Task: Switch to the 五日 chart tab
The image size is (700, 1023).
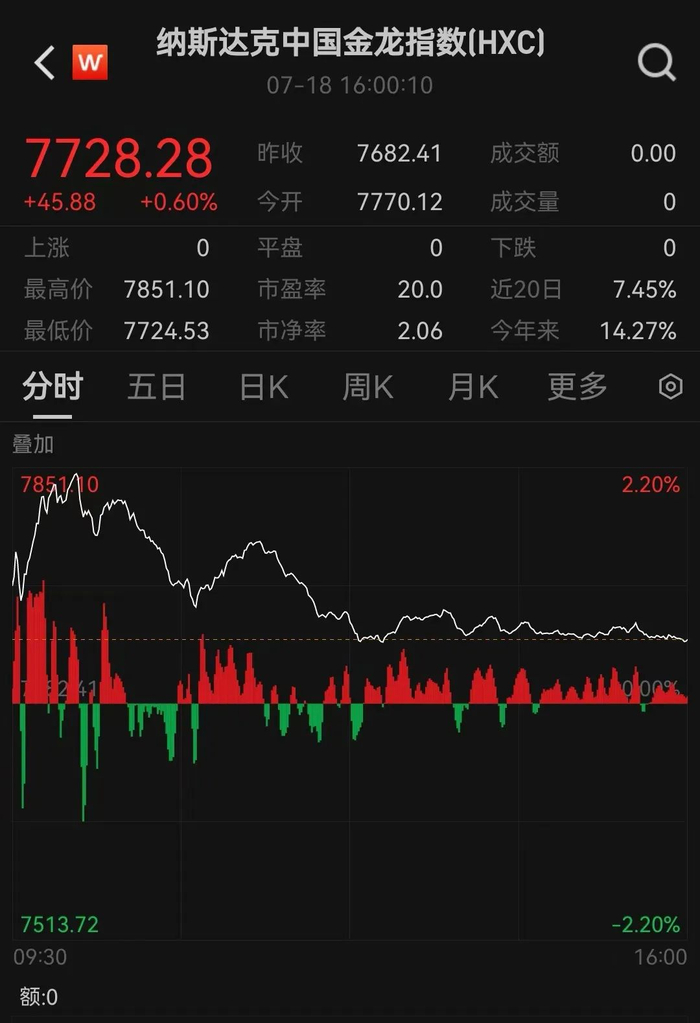Action: click(x=157, y=387)
